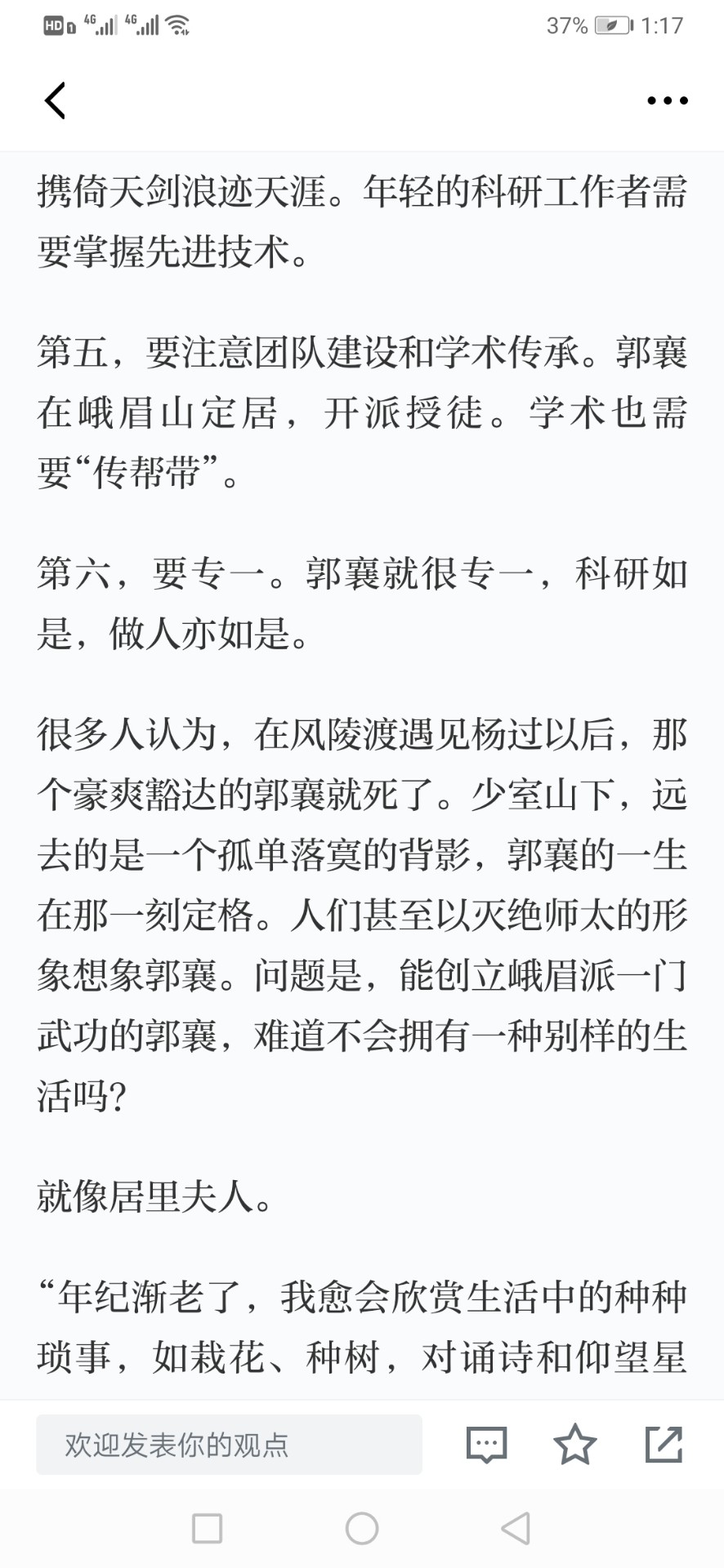This screenshot has width=724, height=1568.
Task: Tap the system home circle button
Action: pyautogui.click(x=362, y=1528)
